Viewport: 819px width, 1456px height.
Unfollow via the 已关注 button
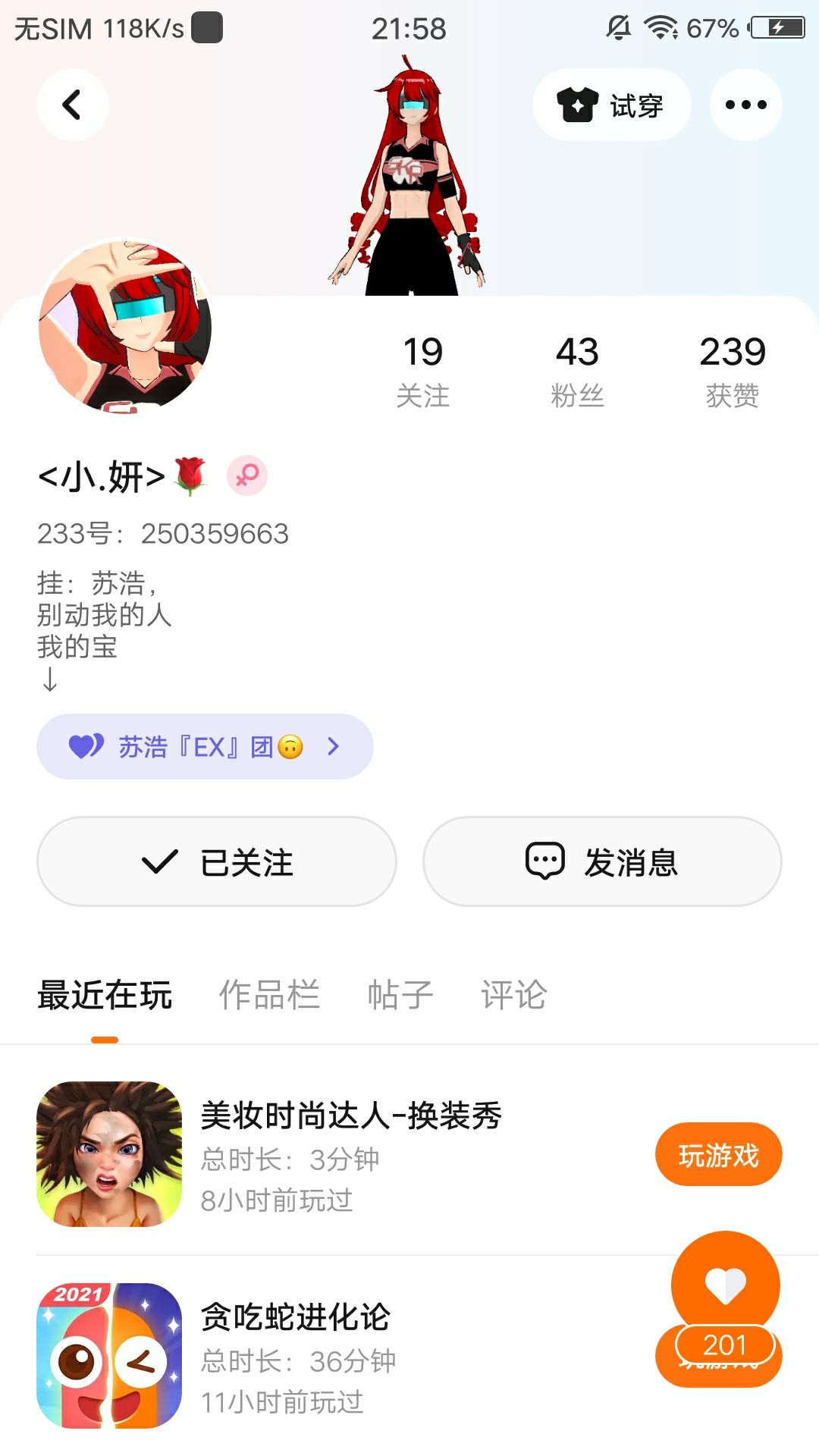click(x=217, y=861)
